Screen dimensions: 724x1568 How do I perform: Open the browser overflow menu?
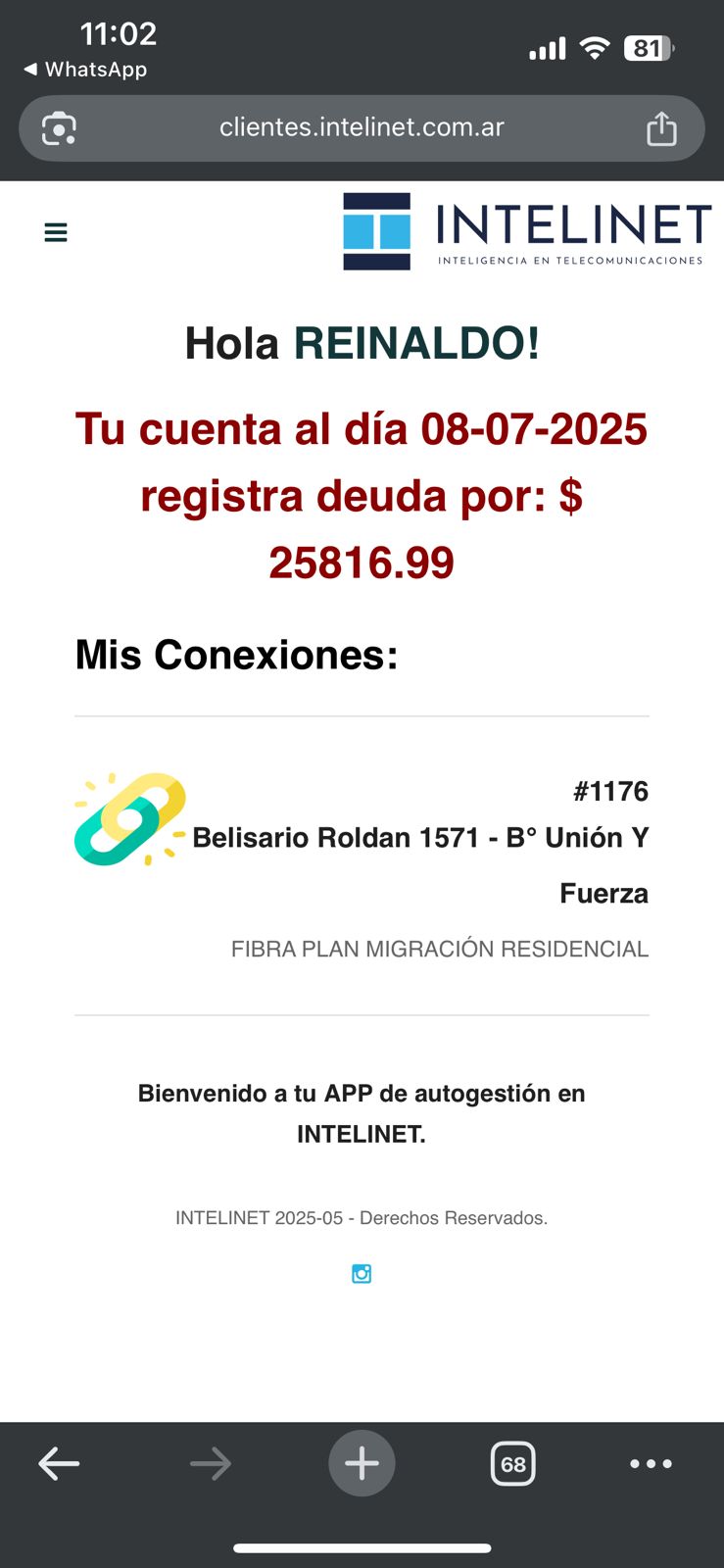coord(651,1463)
